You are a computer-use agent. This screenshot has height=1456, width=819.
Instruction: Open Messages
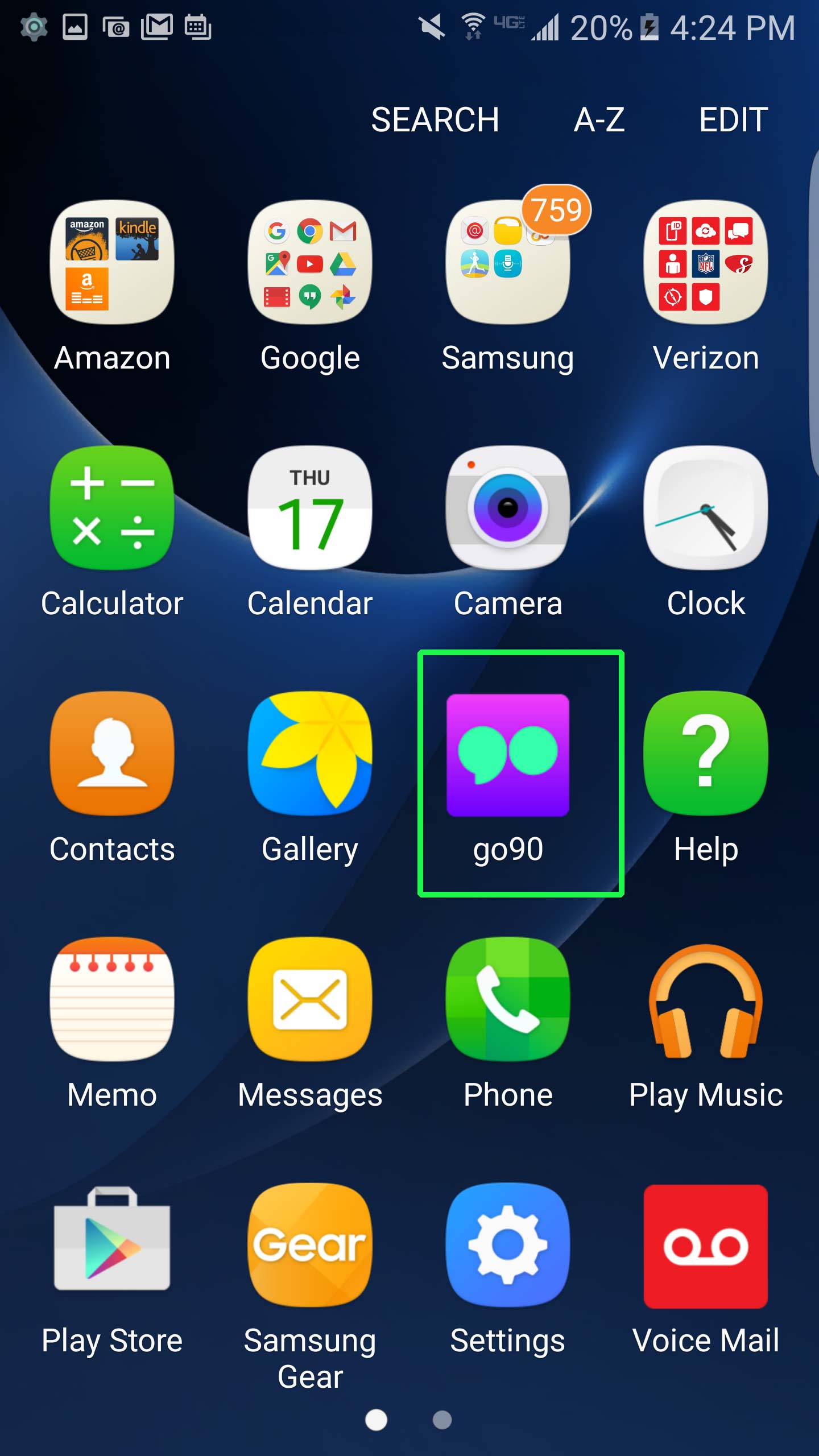[x=310, y=999]
